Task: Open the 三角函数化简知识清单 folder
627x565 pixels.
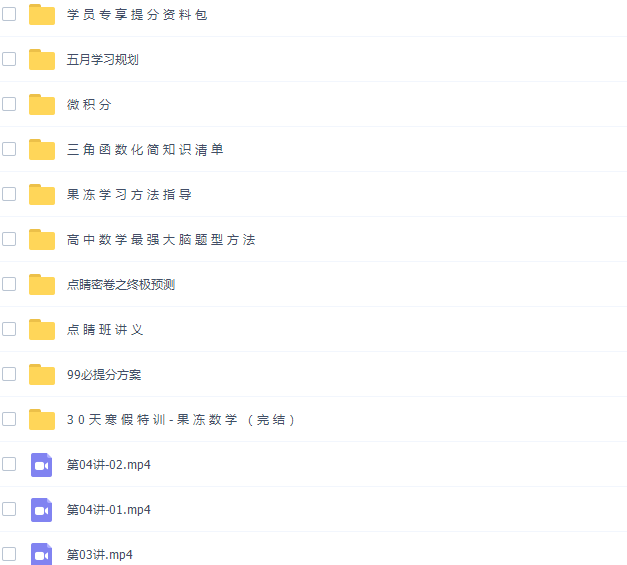Action: (145, 150)
